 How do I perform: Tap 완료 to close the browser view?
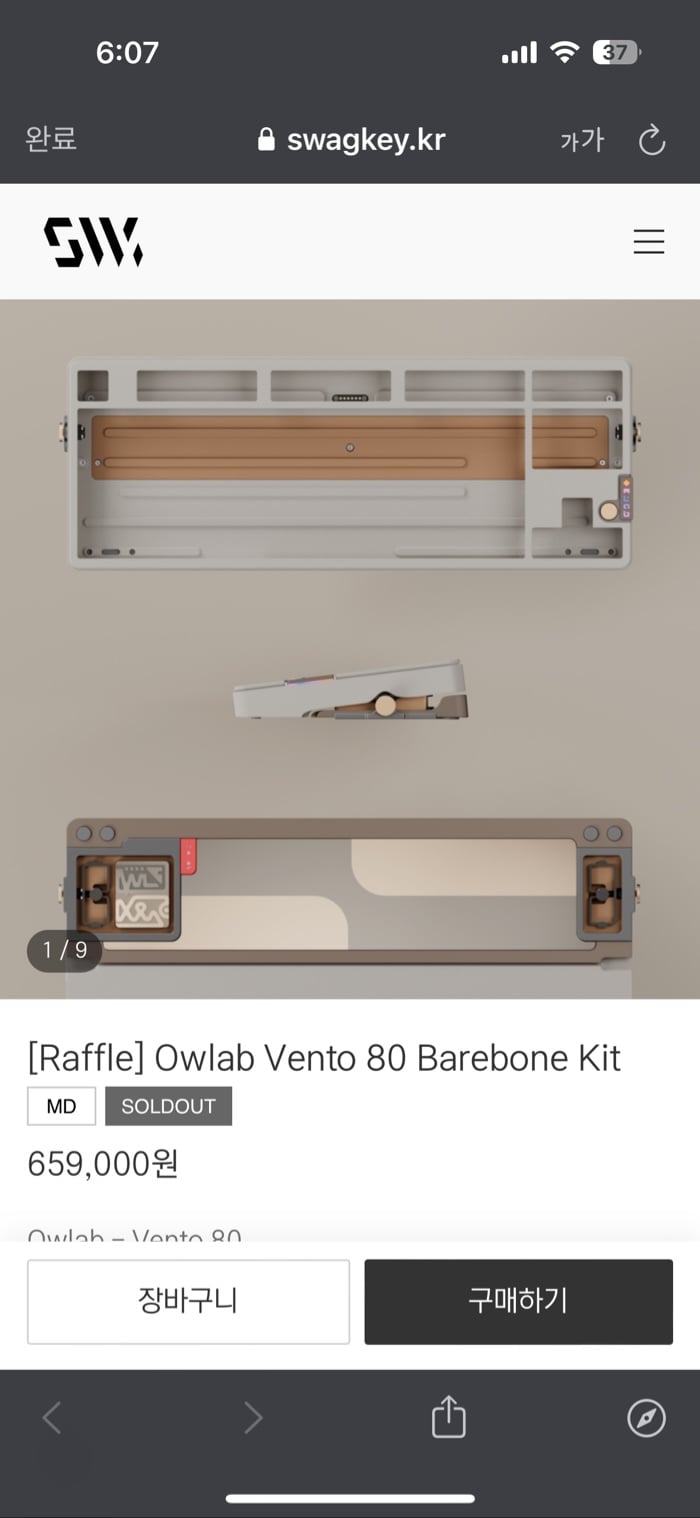(x=51, y=139)
